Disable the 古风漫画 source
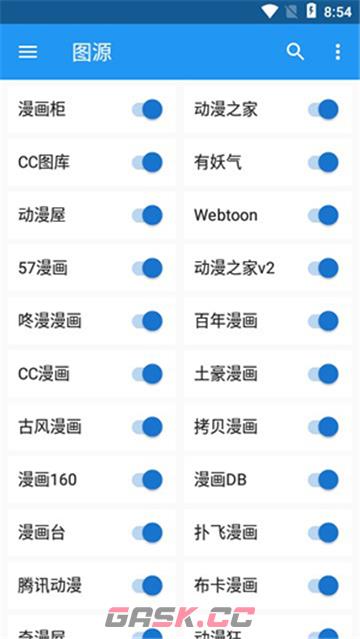The image size is (360, 639). [147, 427]
